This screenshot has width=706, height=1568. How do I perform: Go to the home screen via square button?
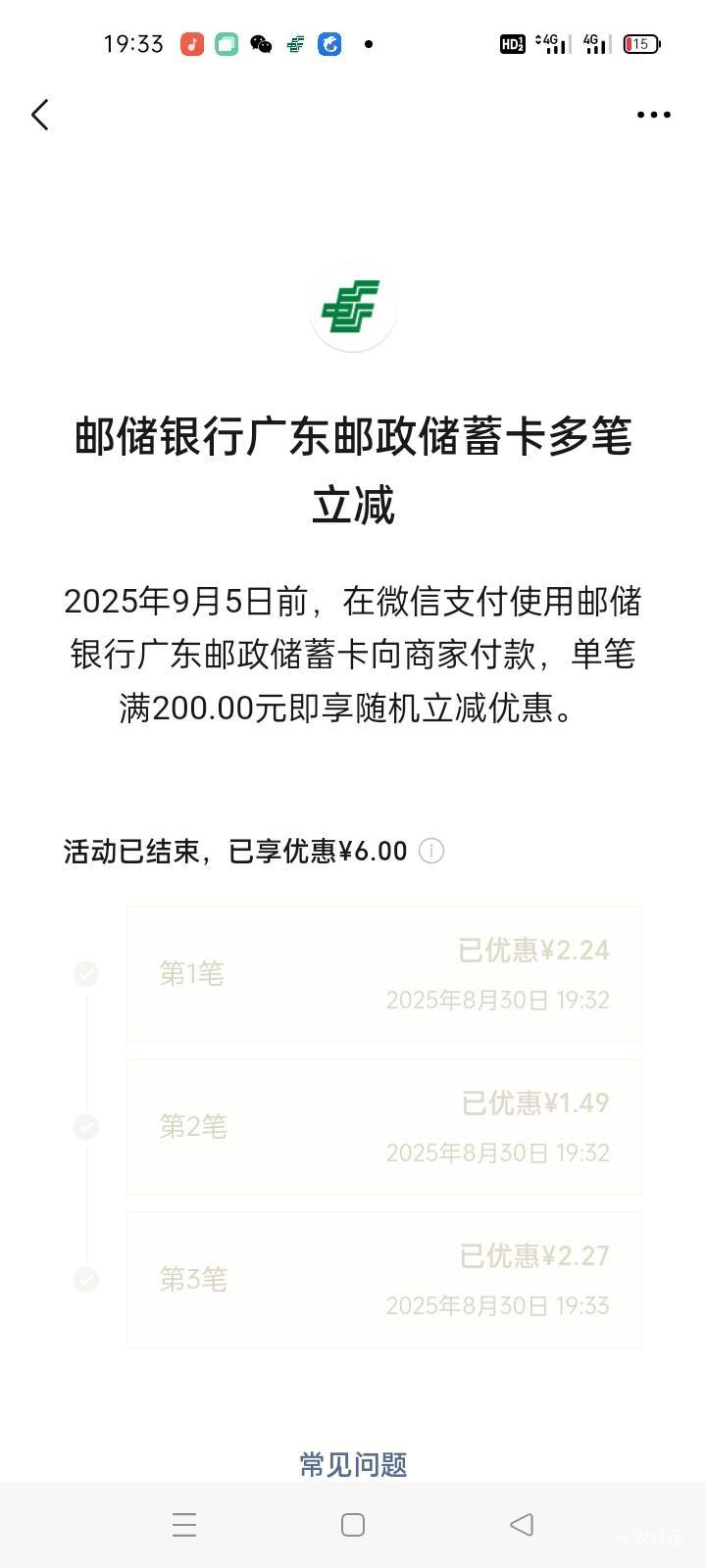coord(353,1524)
